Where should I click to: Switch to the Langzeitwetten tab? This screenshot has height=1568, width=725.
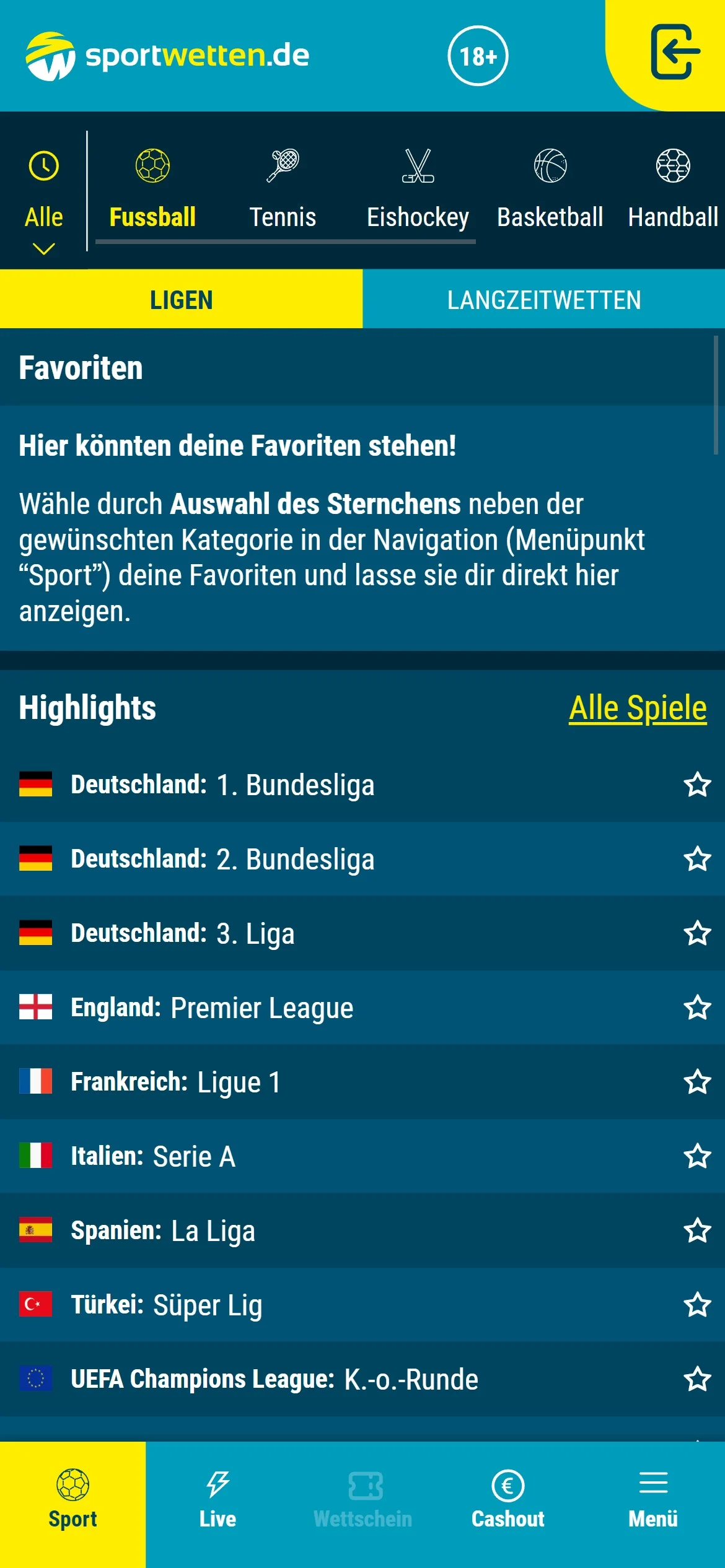(x=543, y=300)
